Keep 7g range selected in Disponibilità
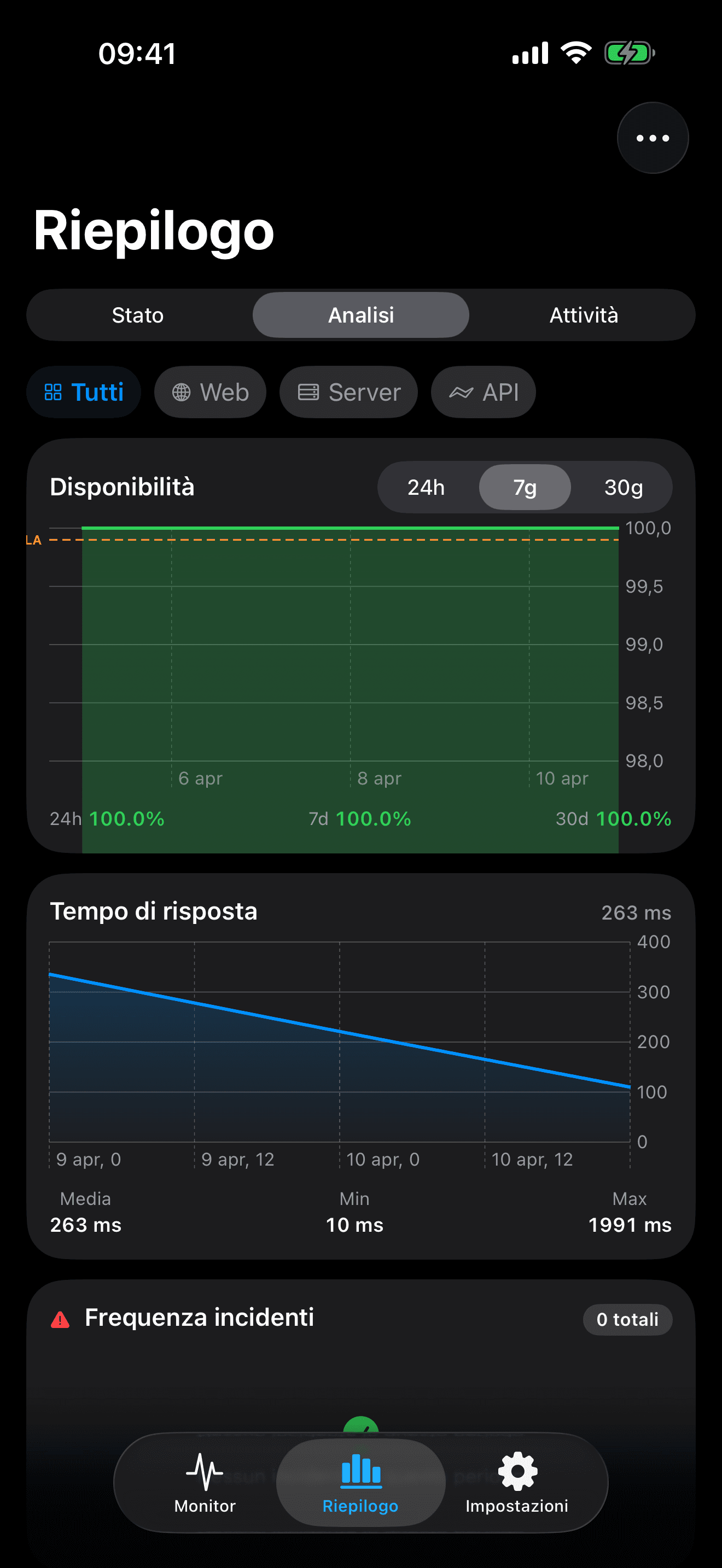 [525, 487]
